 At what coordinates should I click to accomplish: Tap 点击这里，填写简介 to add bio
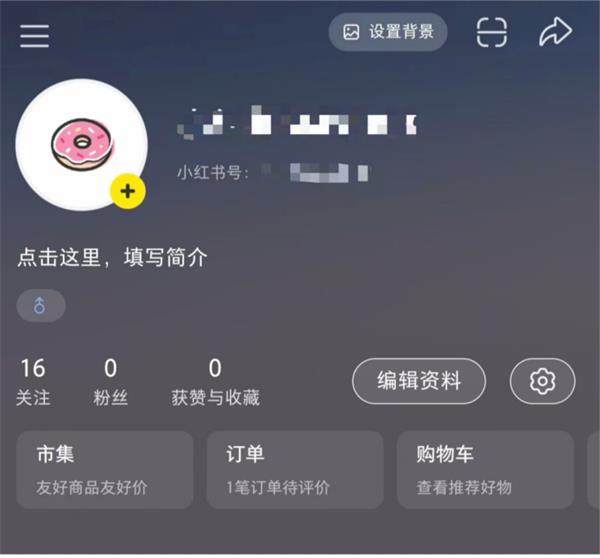click(112, 257)
